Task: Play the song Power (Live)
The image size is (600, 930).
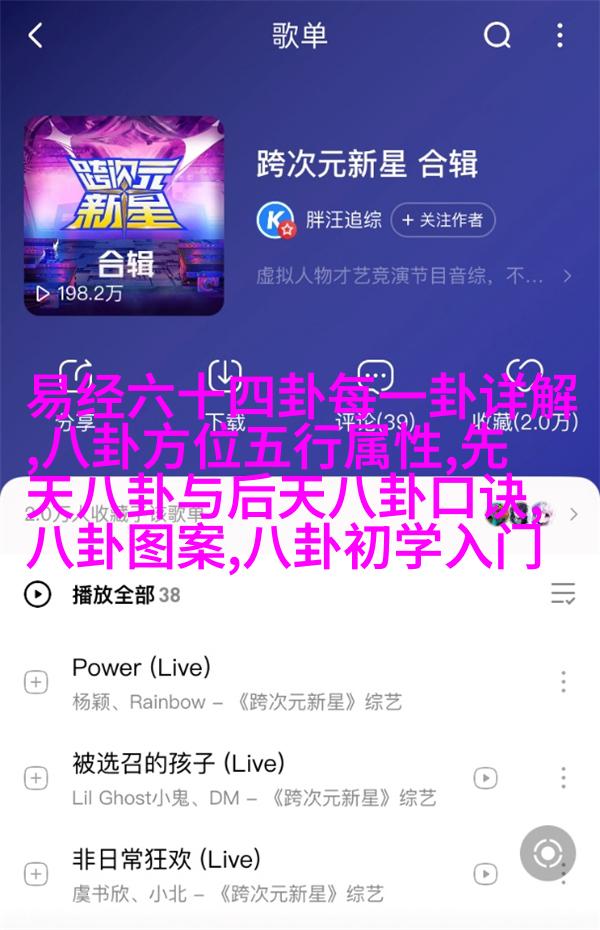Action: coord(141,667)
